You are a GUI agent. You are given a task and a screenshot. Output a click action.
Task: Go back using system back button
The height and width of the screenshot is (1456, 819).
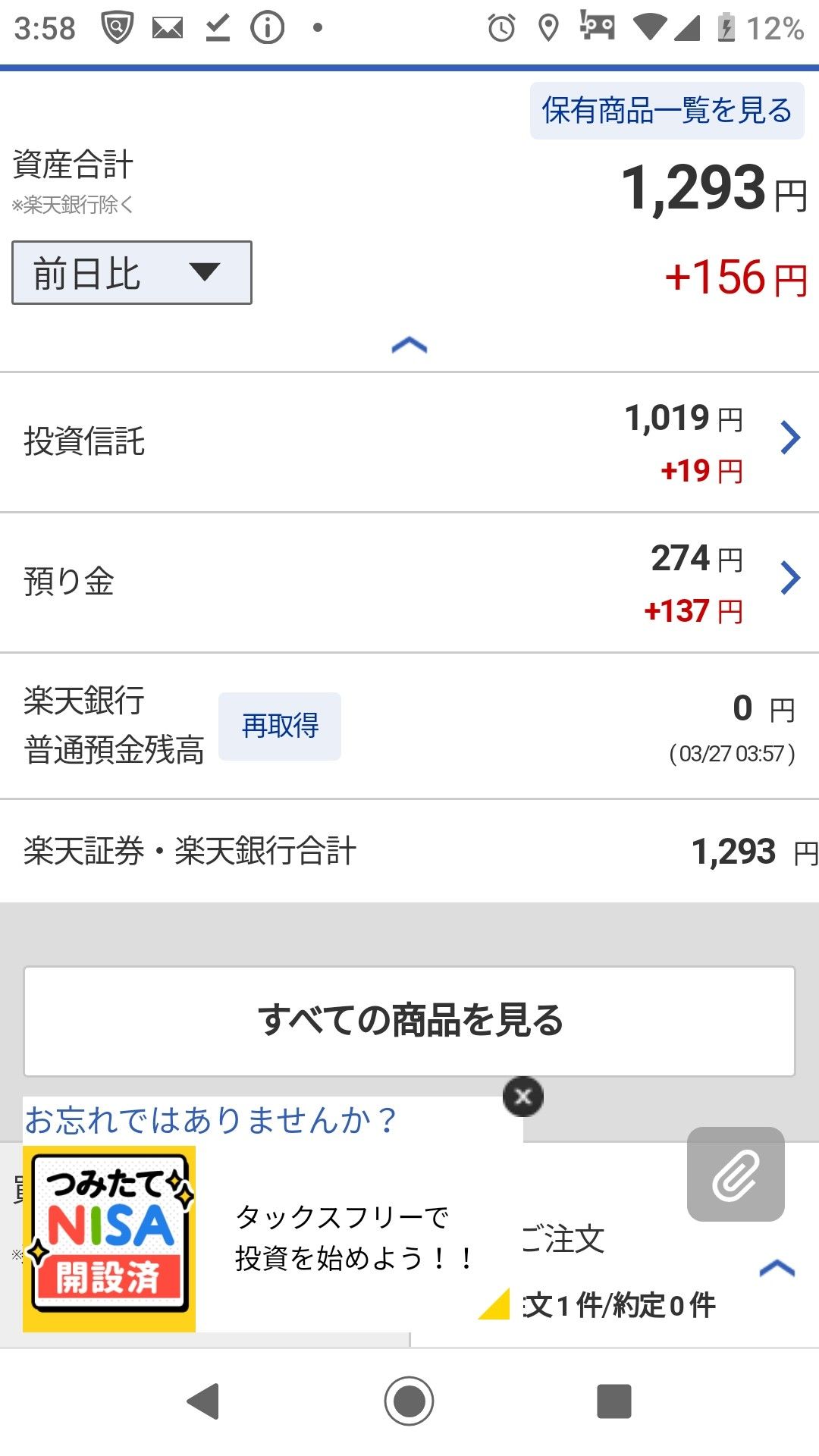tap(203, 1401)
